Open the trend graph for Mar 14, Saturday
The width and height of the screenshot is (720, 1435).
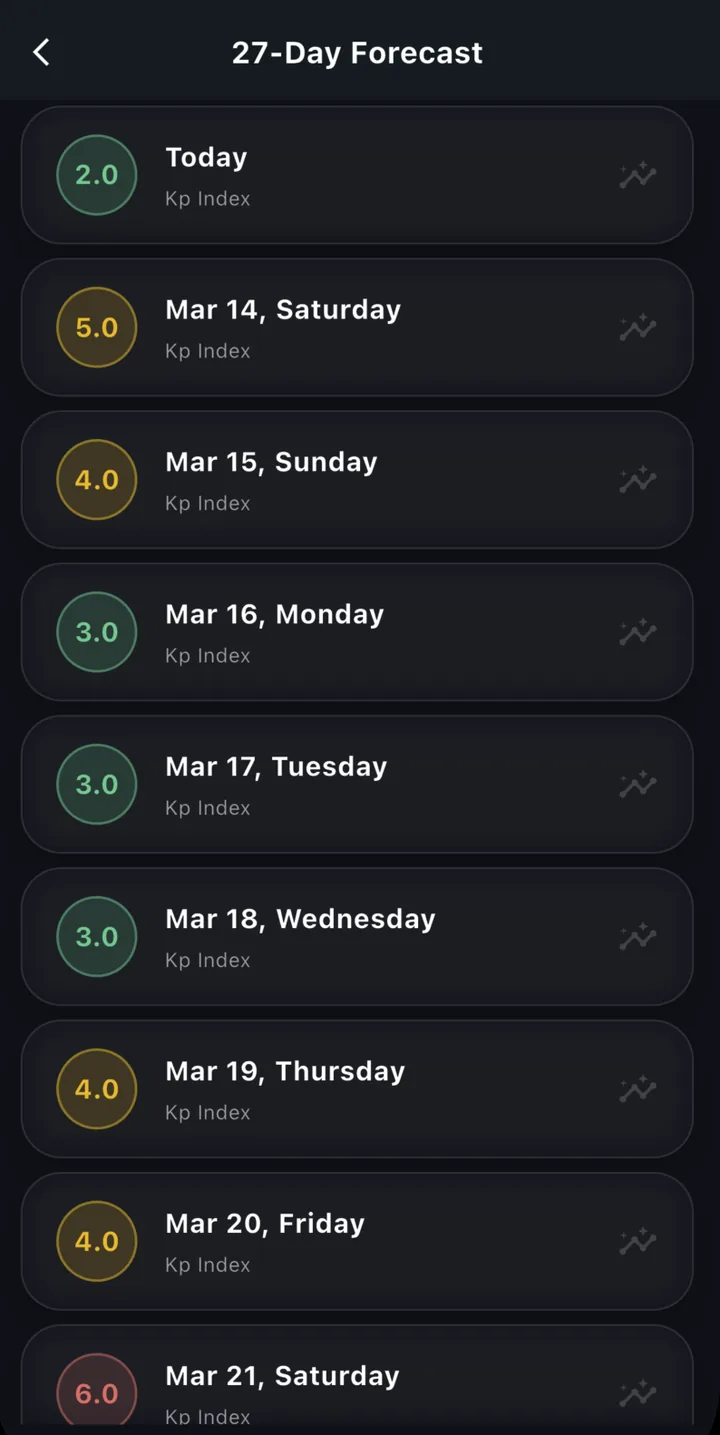tap(637, 327)
